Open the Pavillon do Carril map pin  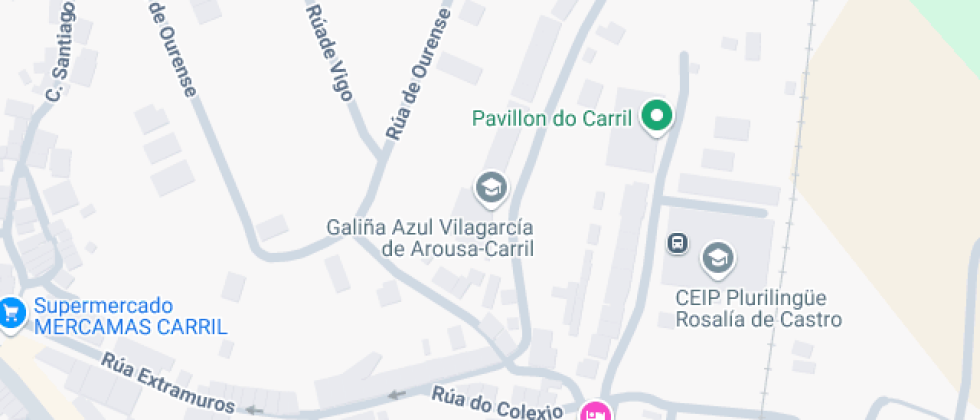tap(656, 117)
